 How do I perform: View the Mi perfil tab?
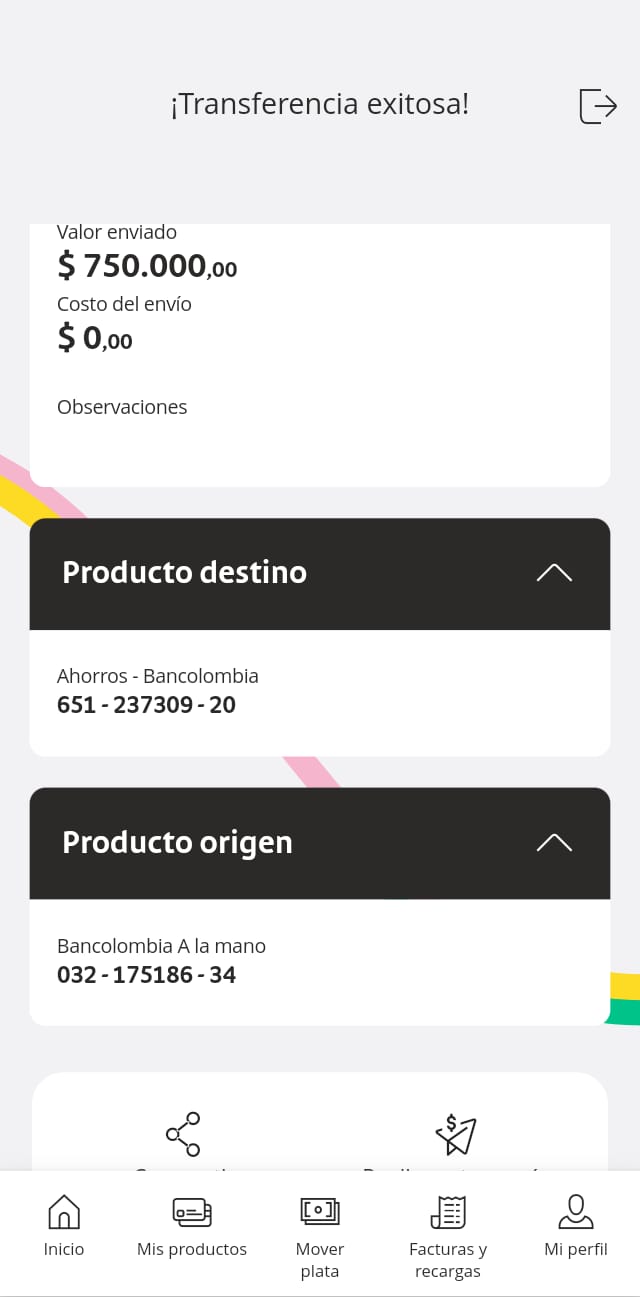pos(576,1225)
